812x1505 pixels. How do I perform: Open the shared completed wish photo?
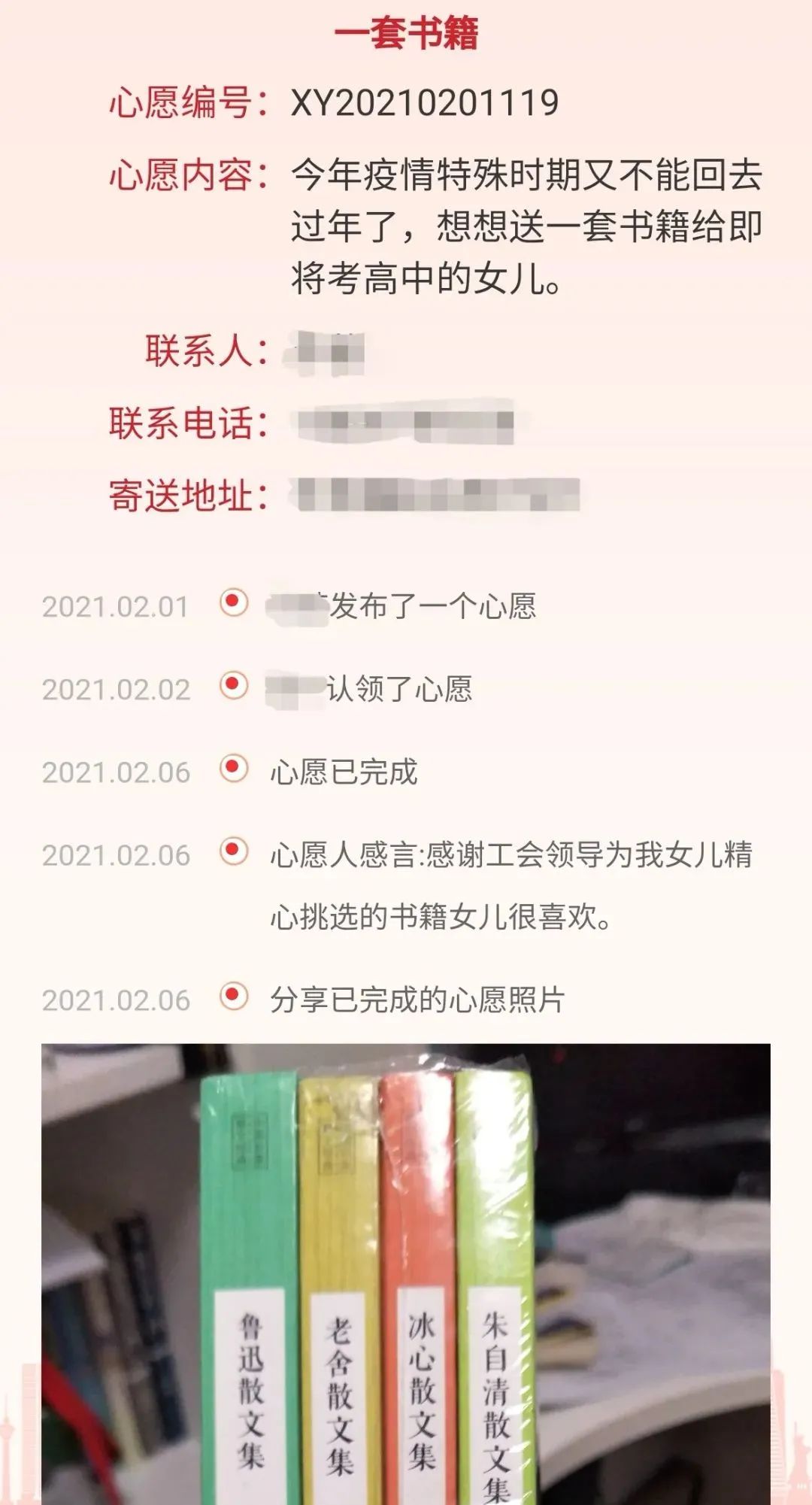[406, 1273]
